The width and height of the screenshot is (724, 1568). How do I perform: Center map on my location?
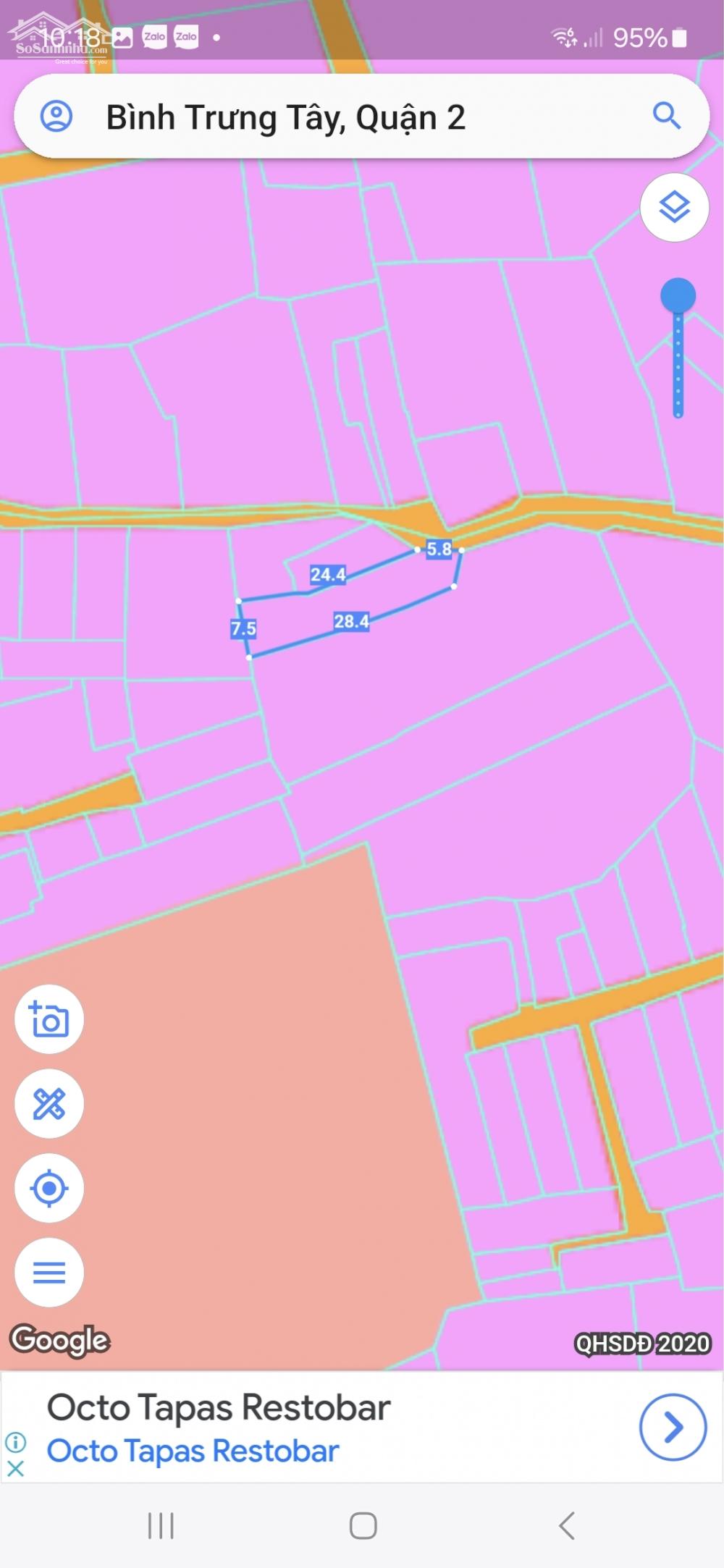pos(49,1188)
